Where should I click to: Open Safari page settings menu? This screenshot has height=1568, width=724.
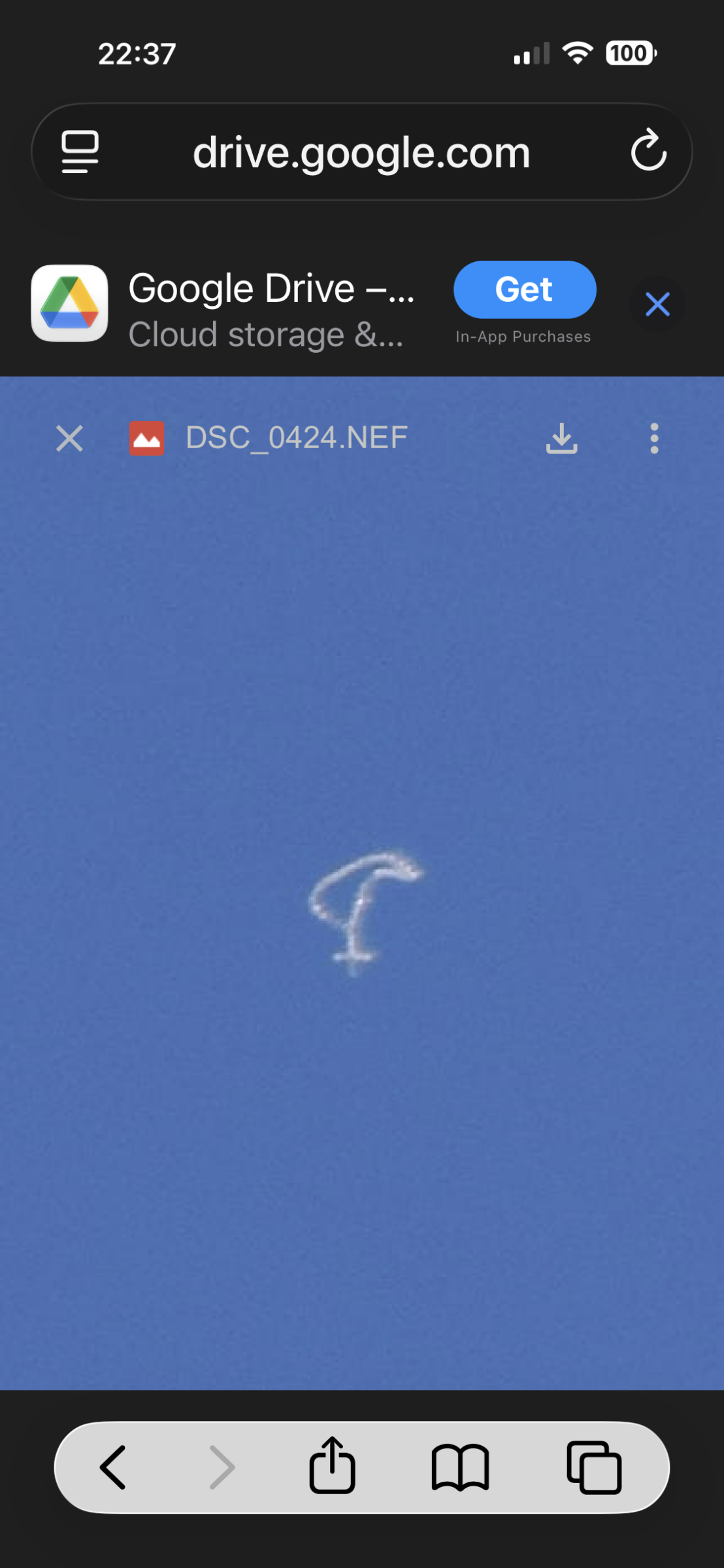(x=80, y=152)
